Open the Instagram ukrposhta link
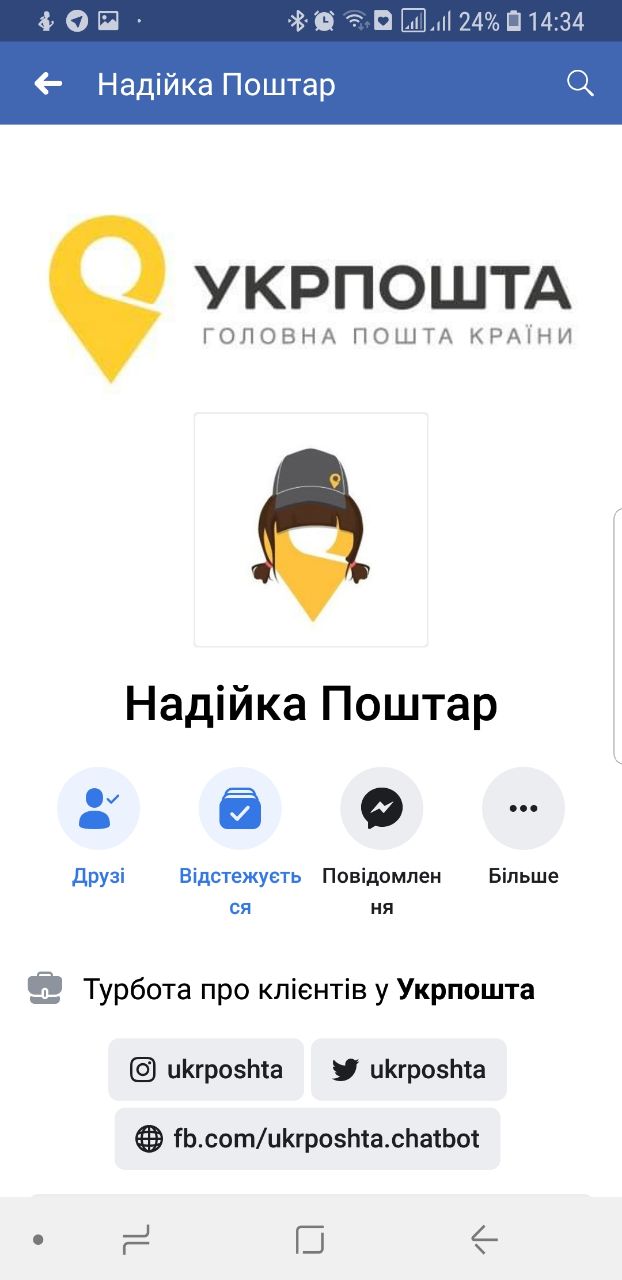 click(x=206, y=1070)
